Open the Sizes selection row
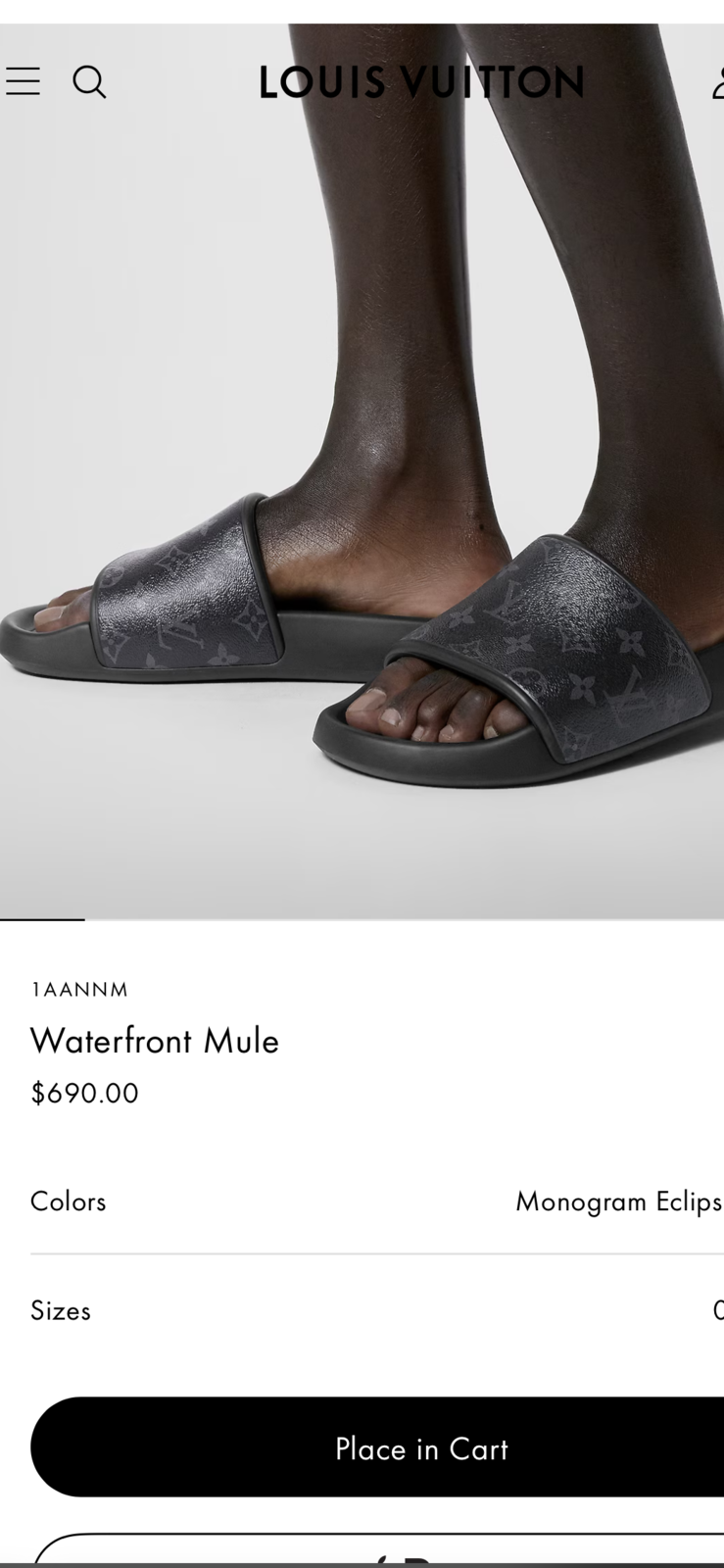The image size is (724, 1568). [377, 1310]
